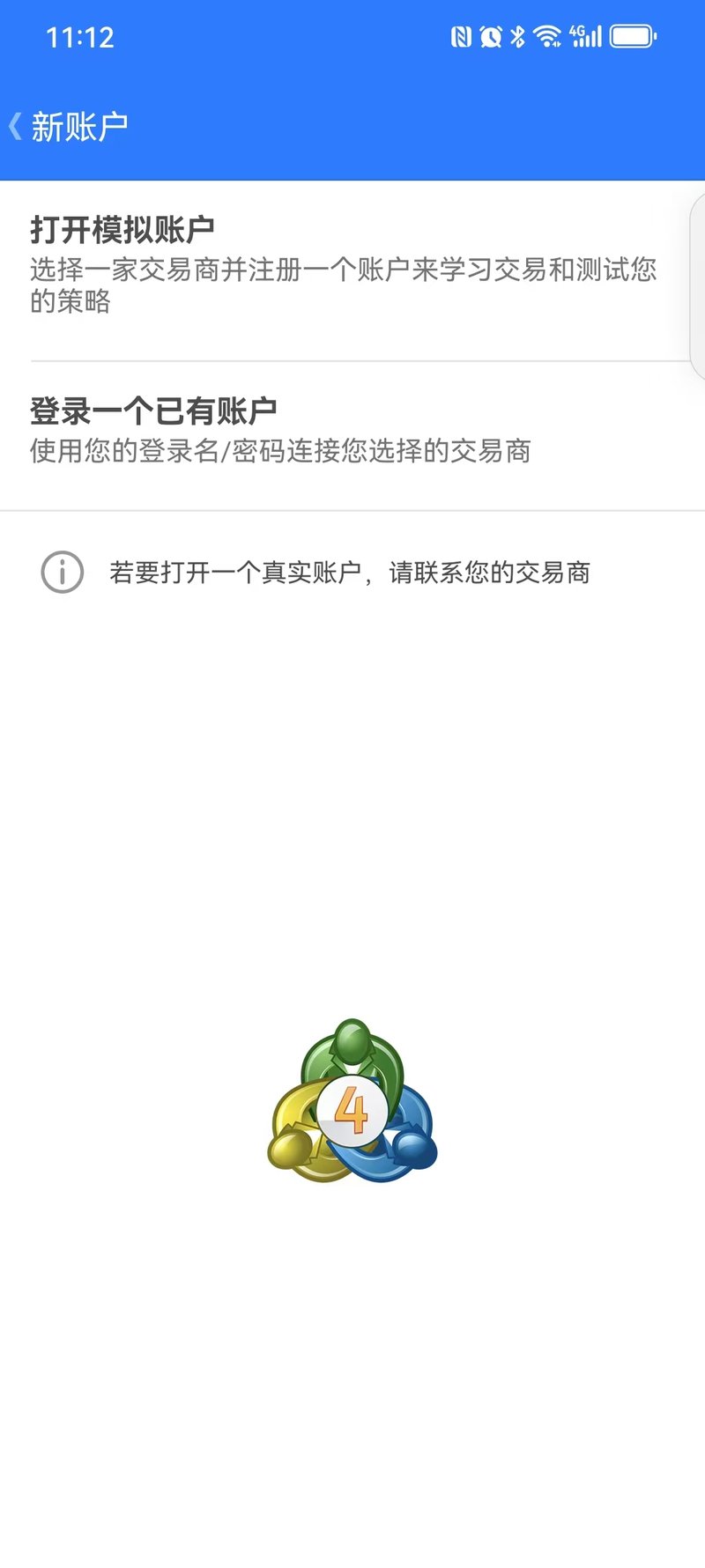Tap the info circle icon
Image resolution: width=705 pixels, height=1568 pixels.
click(x=61, y=573)
